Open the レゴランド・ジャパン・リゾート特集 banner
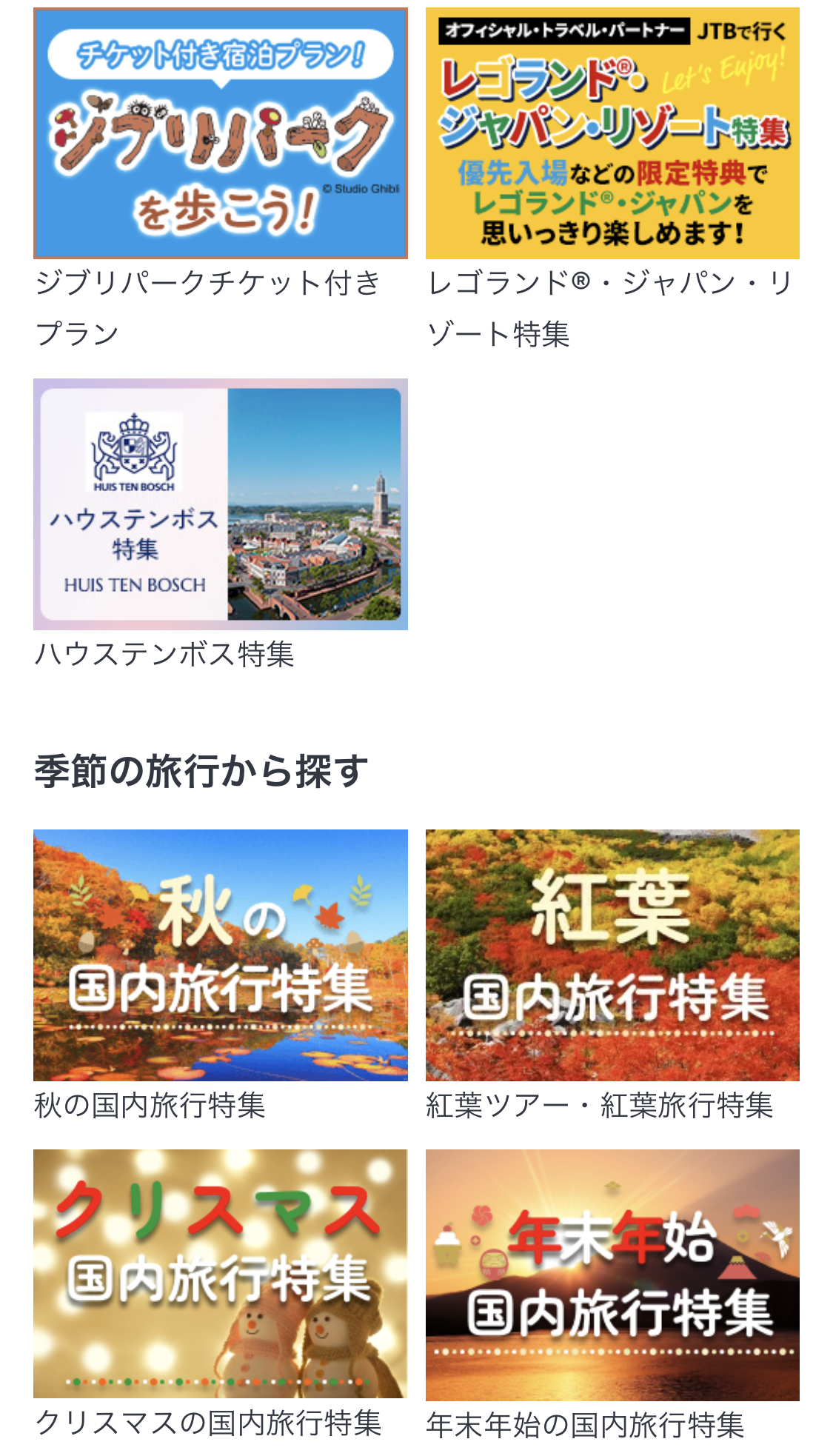Screen dimensions: 833x1456 click(612, 133)
